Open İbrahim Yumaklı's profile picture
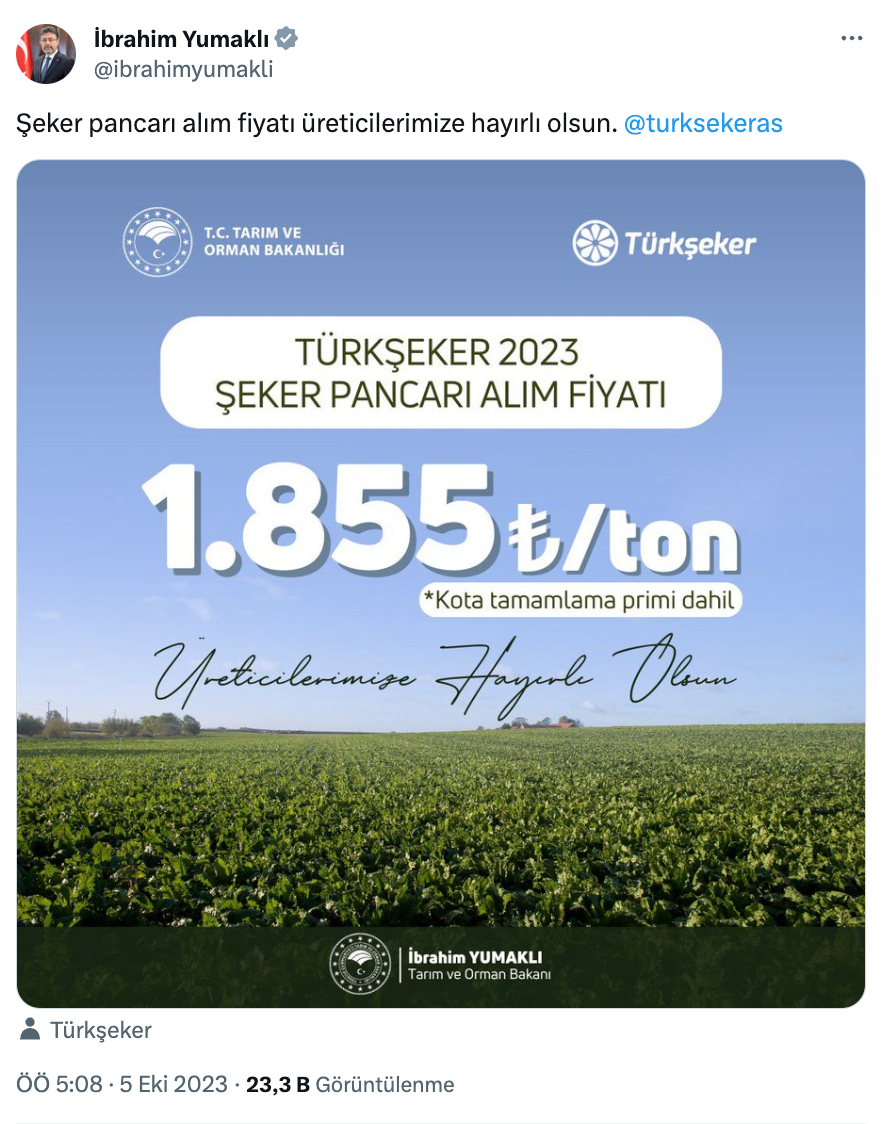Image resolution: width=888 pixels, height=1124 pixels. tap(46, 54)
